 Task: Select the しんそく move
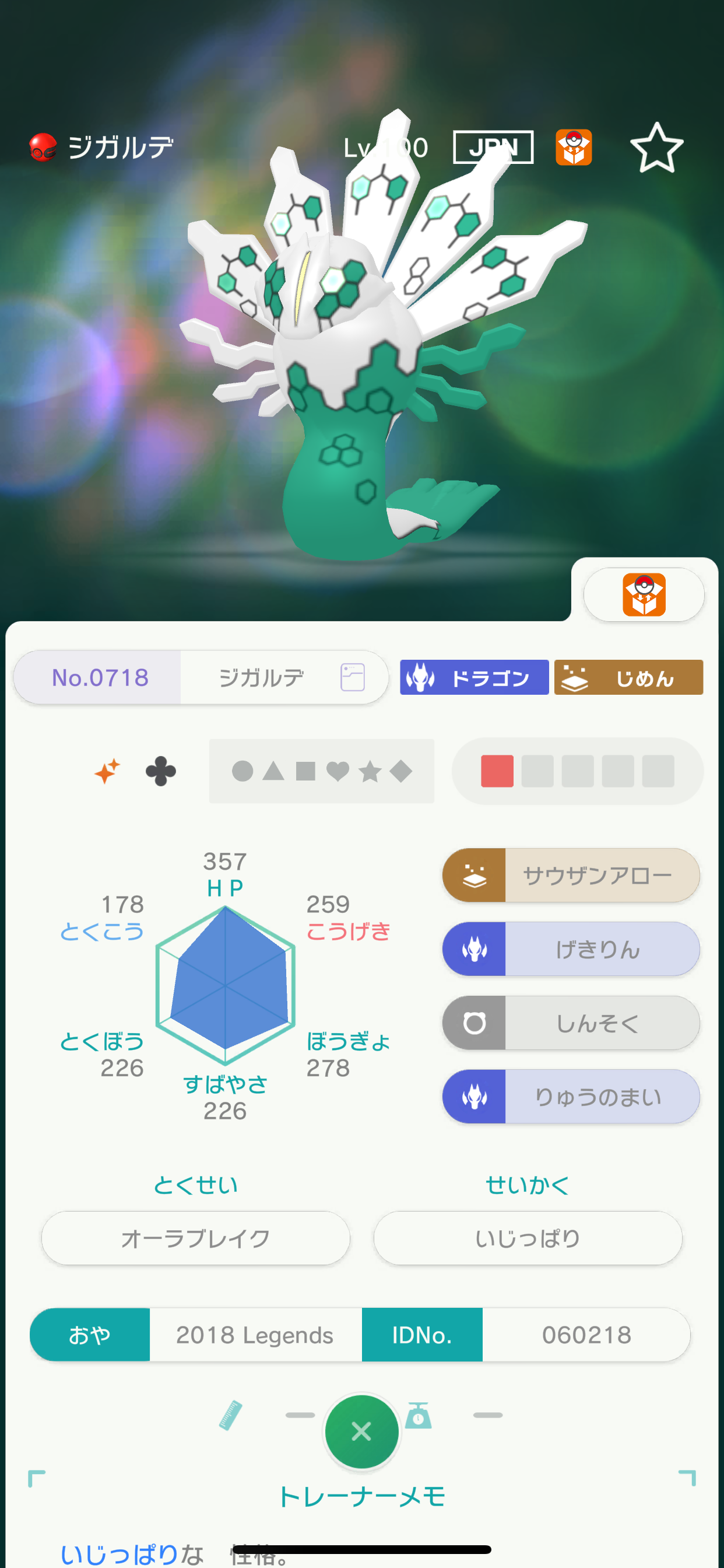571,1023
